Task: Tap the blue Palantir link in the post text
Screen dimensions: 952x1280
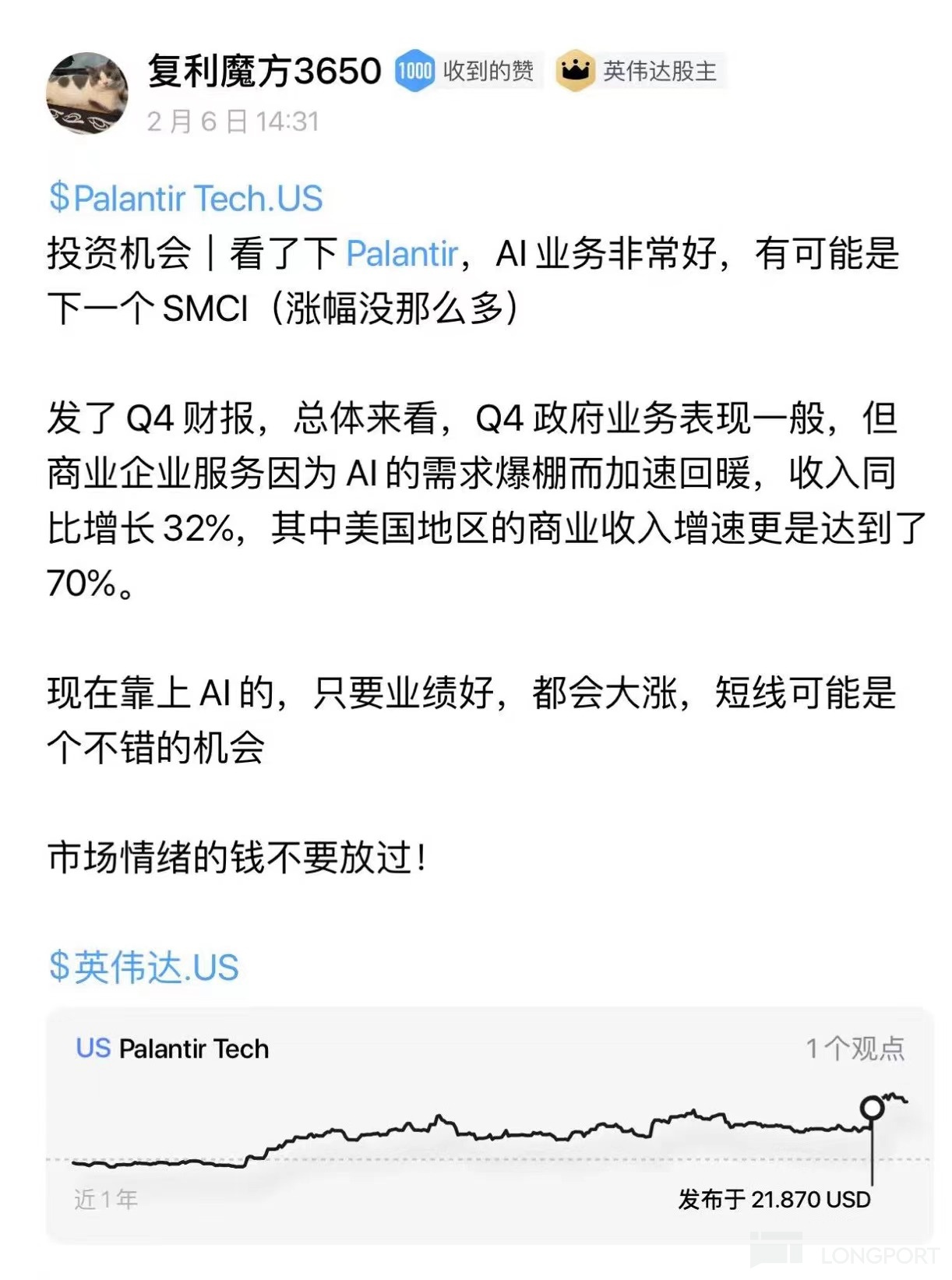Action: click(401, 254)
